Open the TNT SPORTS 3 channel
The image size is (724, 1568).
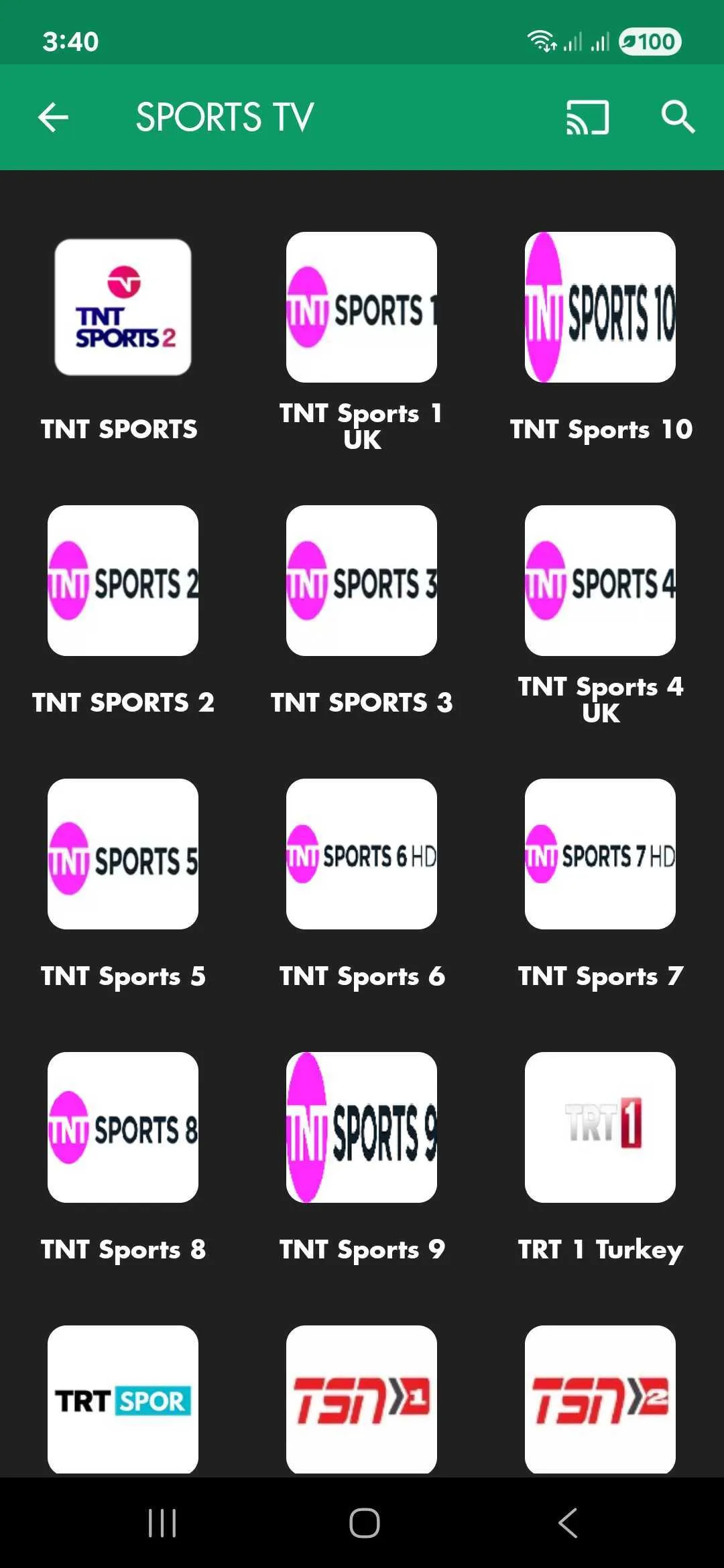(x=361, y=581)
